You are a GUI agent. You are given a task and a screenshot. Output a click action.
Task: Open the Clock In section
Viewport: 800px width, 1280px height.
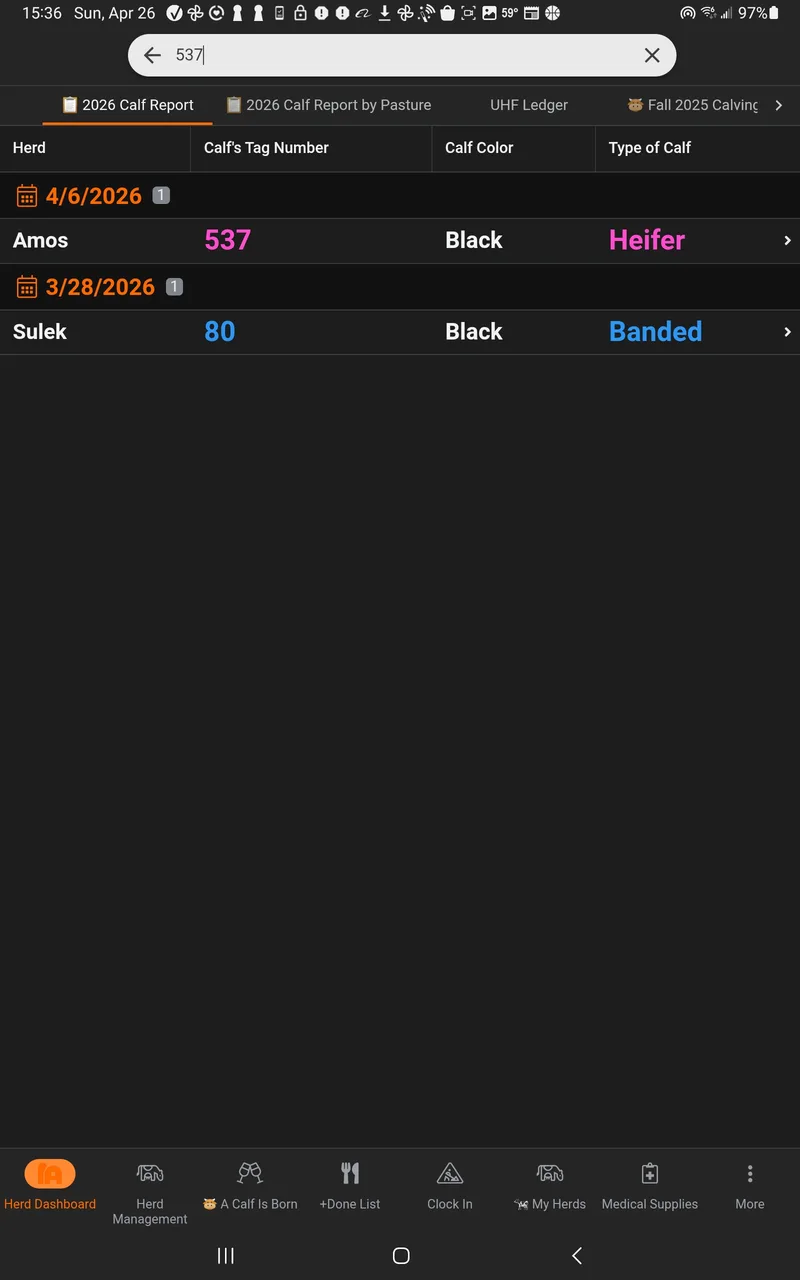(450, 1186)
